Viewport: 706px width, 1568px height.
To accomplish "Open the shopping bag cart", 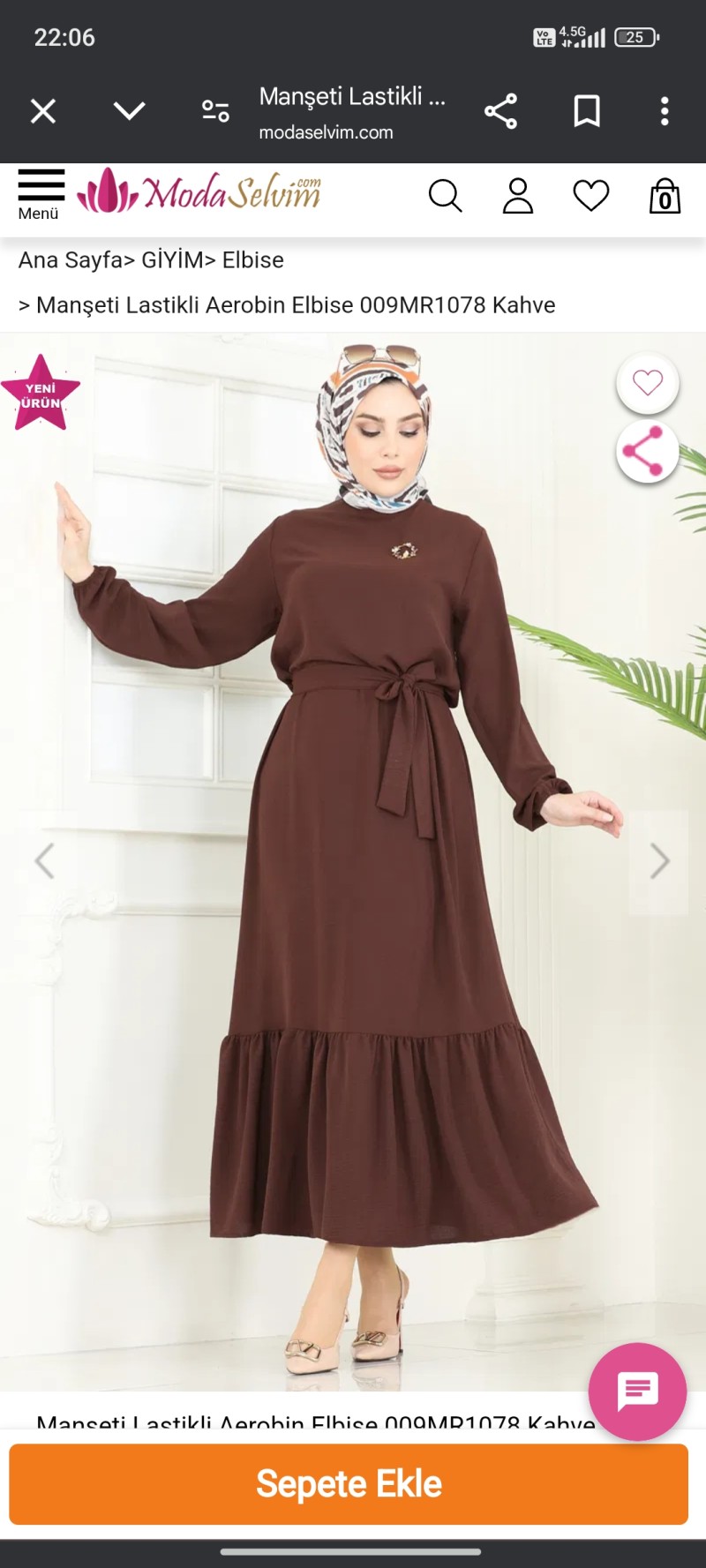I will pyautogui.click(x=665, y=196).
